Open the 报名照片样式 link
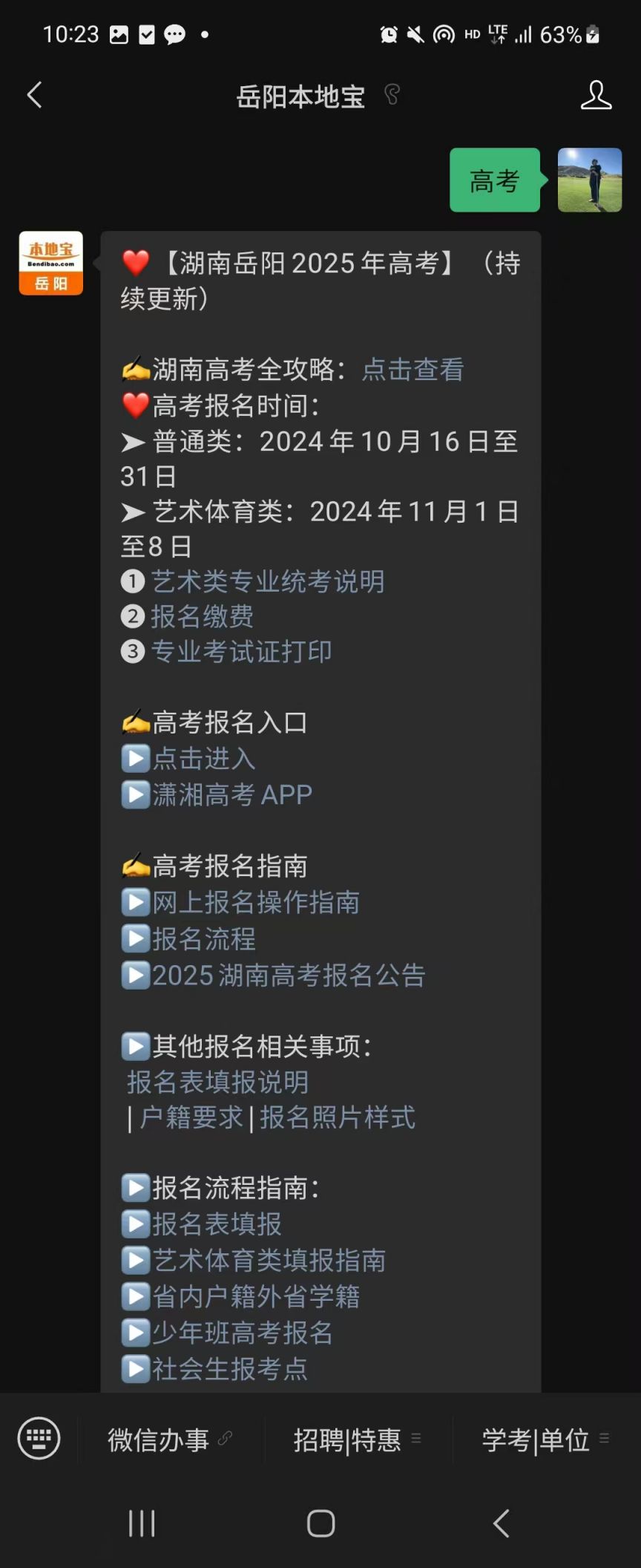This screenshot has width=641, height=1568. (x=337, y=1117)
